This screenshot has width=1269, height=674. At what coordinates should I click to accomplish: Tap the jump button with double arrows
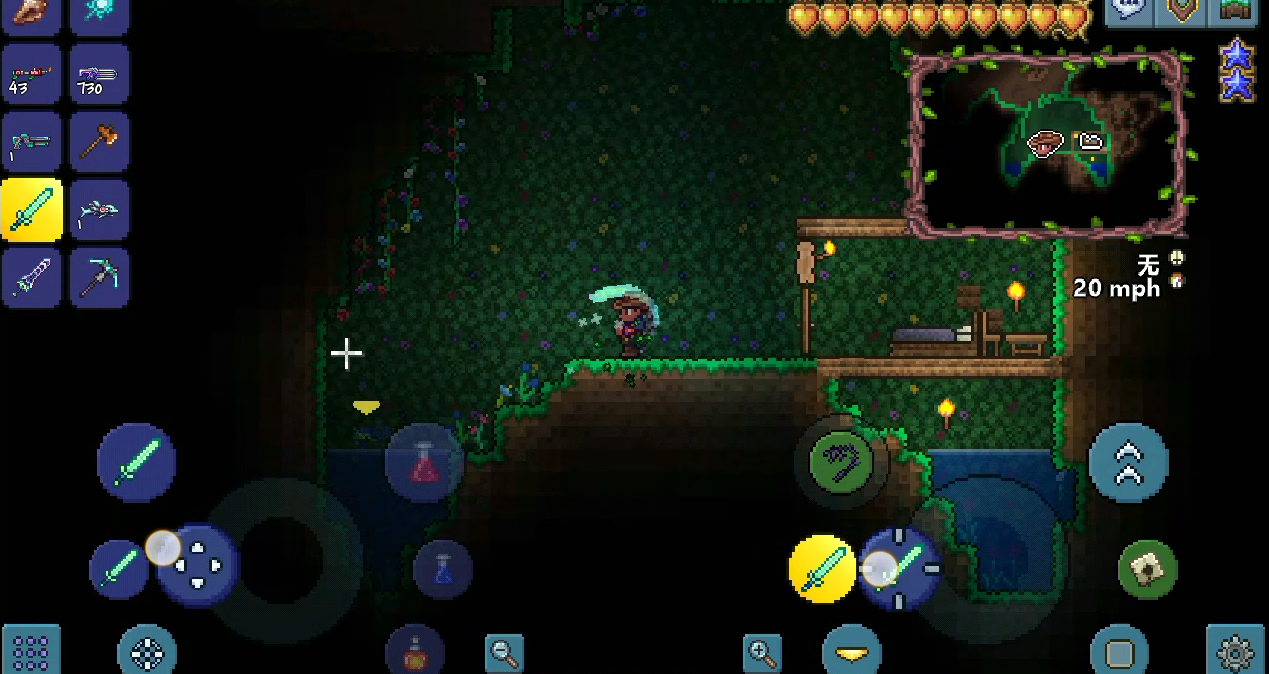coord(1128,462)
